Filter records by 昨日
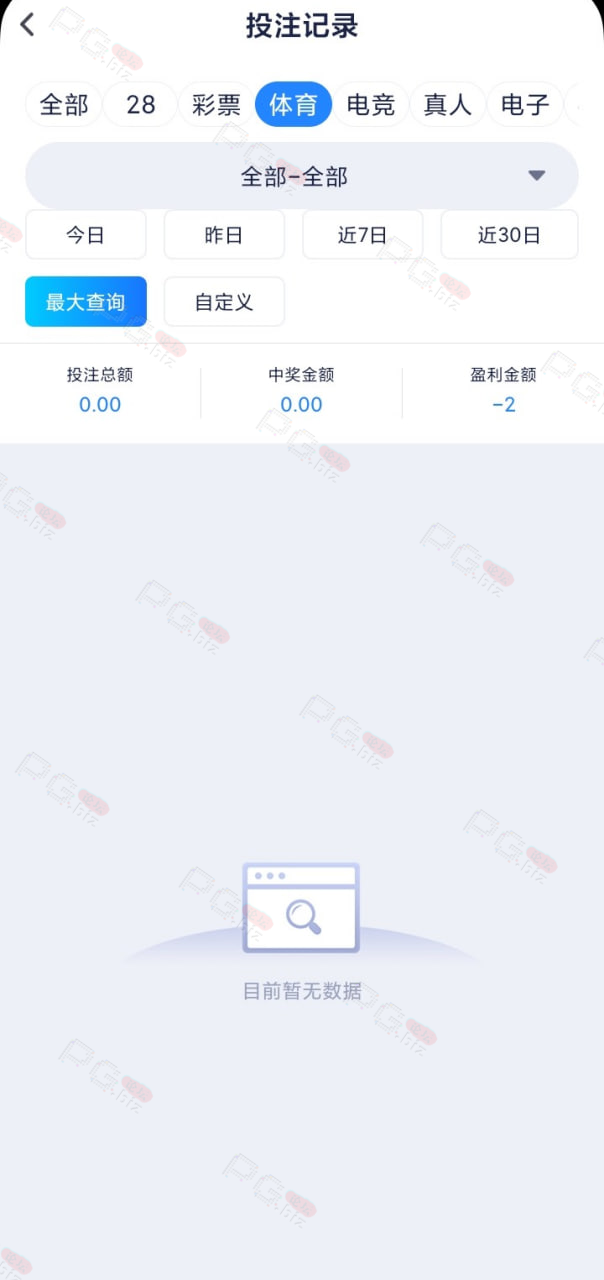Viewport: 604px width, 1280px height. coord(224,235)
